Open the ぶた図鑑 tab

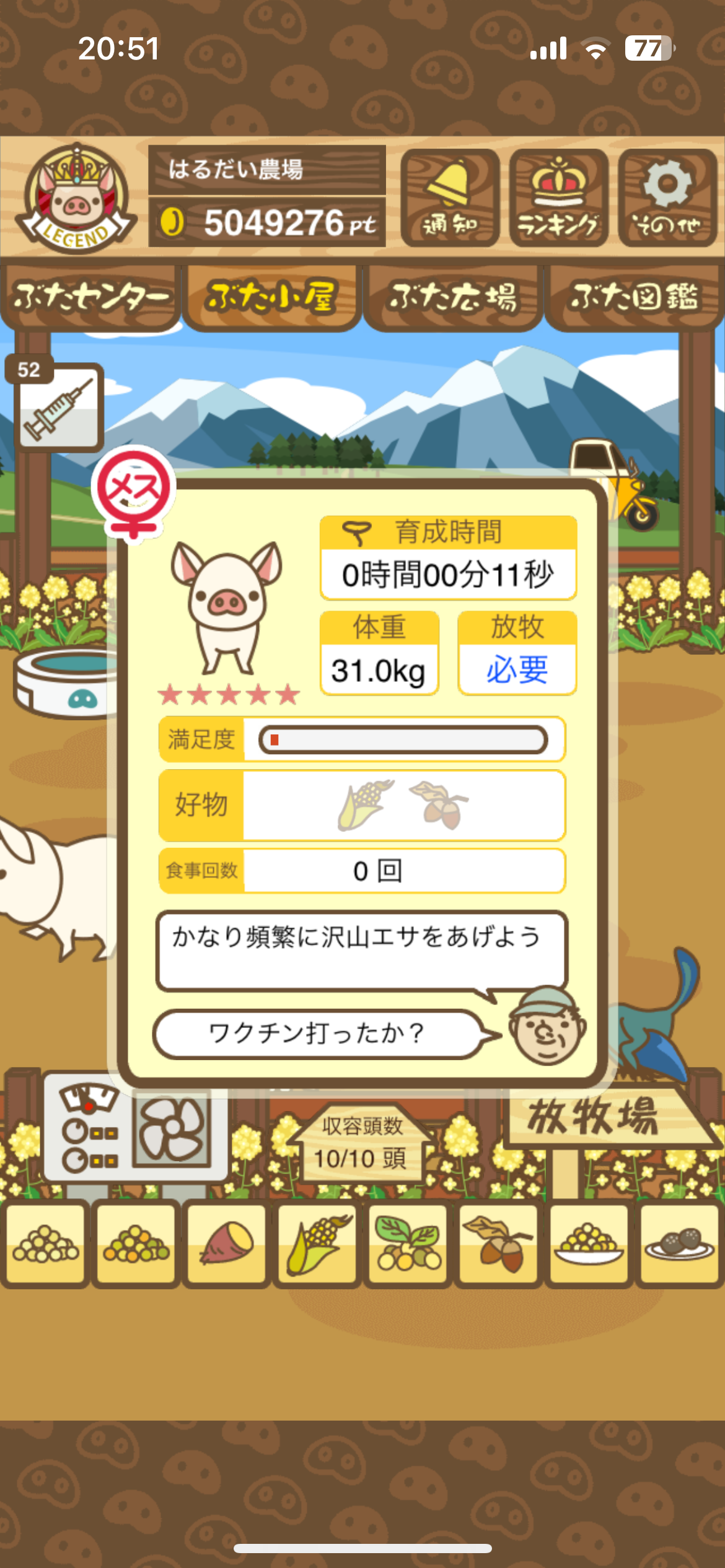(634, 297)
